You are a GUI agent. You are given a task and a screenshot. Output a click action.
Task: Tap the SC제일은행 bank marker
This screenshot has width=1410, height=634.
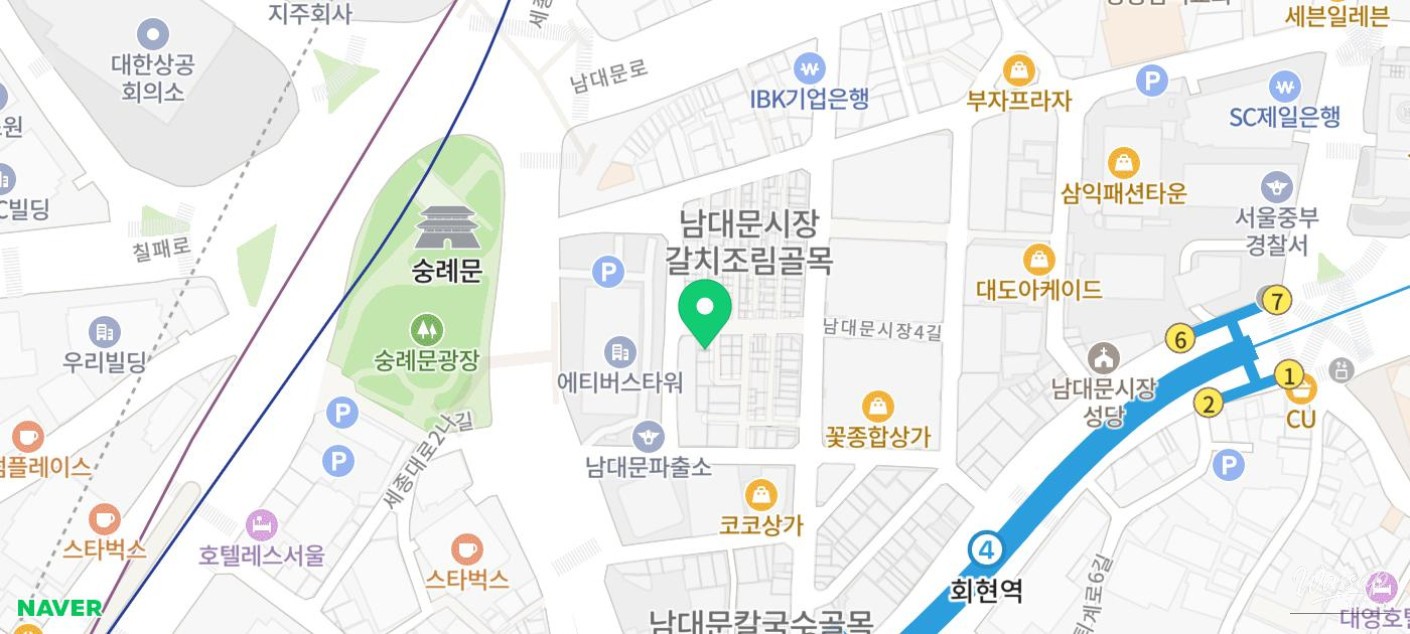pyautogui.click(x=1284, y=86)
